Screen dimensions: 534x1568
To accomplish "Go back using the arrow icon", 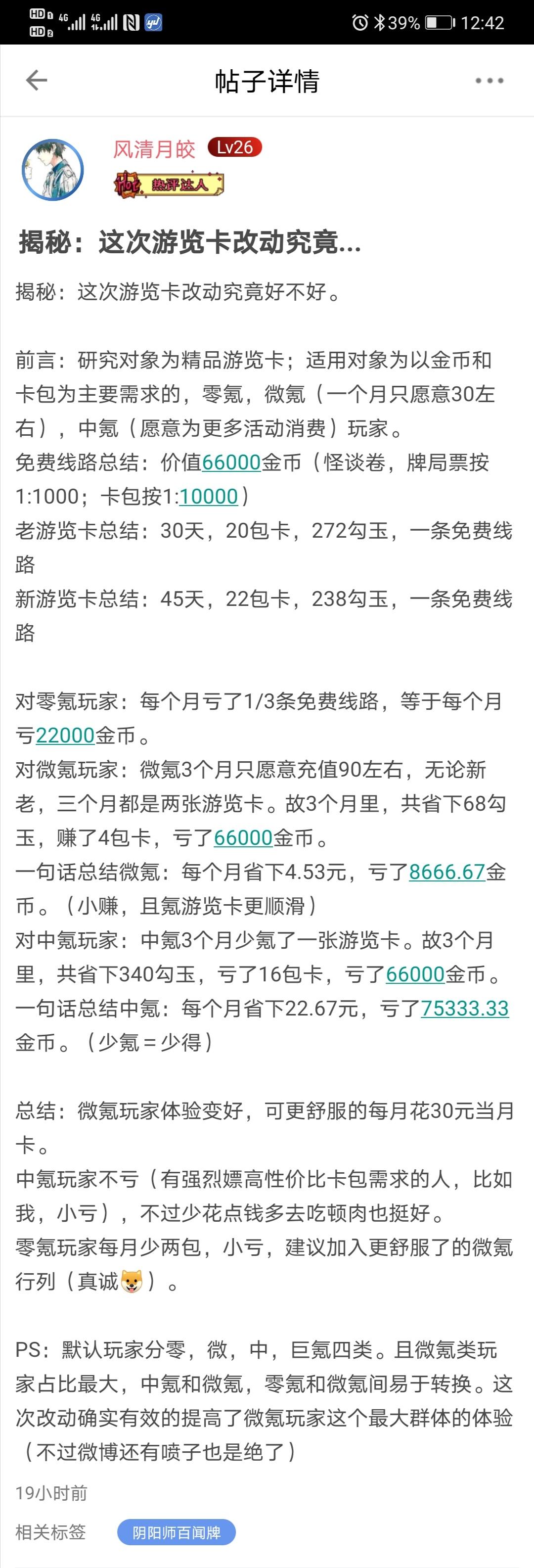I will tap(37, 80).
